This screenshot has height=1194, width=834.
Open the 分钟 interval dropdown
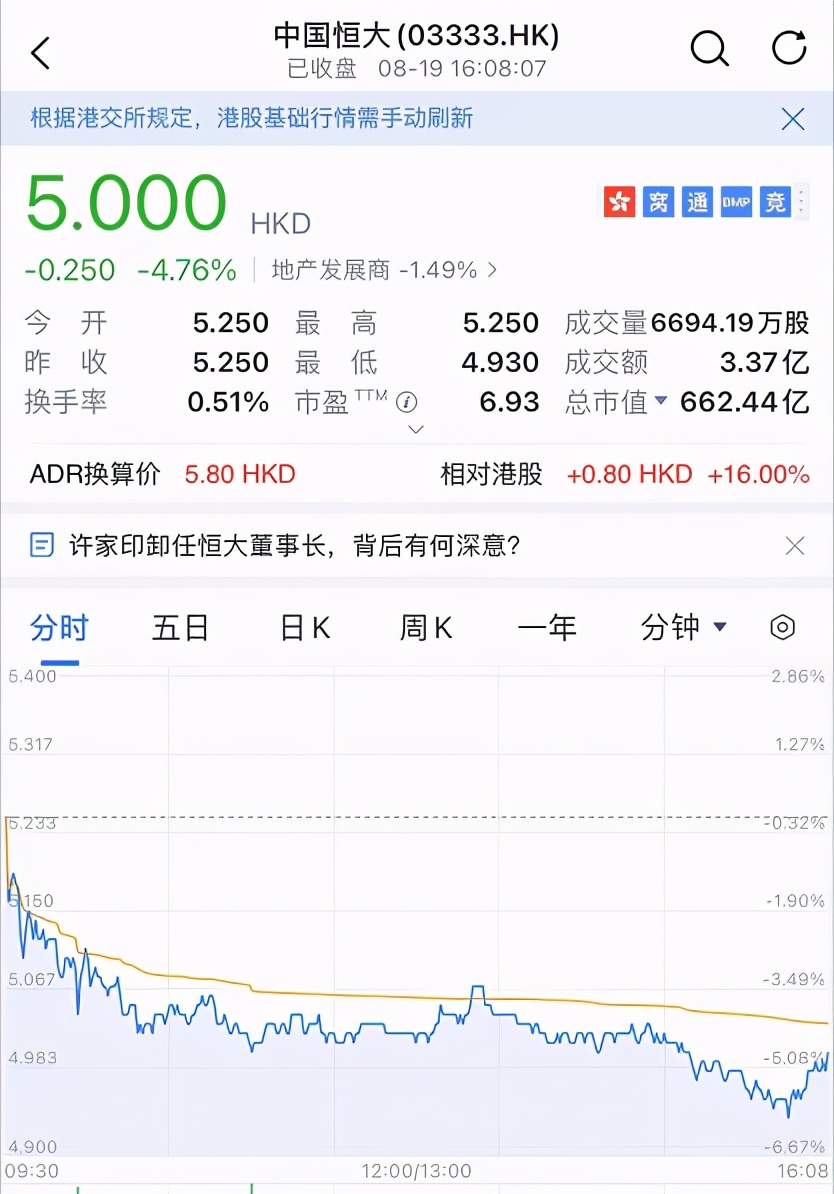[683, 628]
